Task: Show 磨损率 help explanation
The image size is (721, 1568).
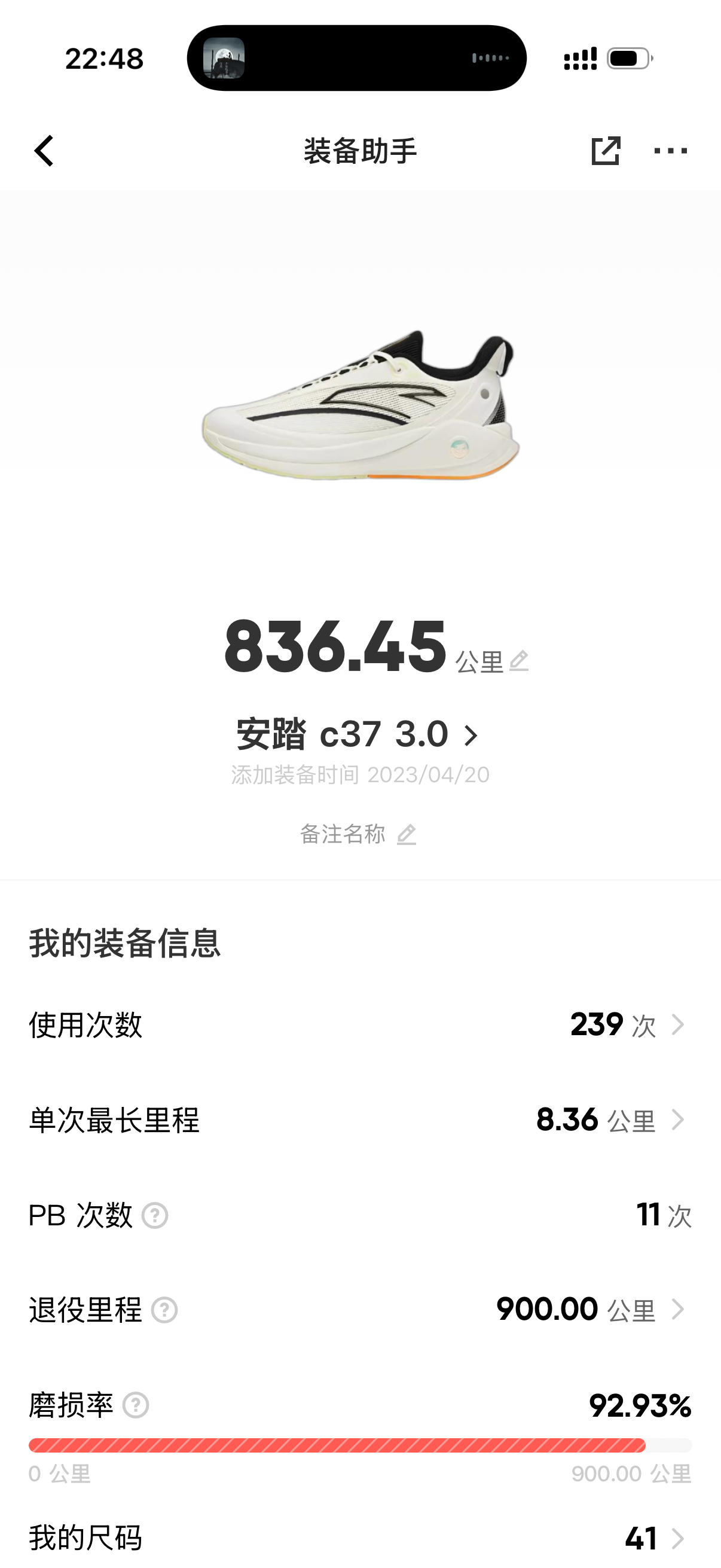Action: click(136, 1405)
